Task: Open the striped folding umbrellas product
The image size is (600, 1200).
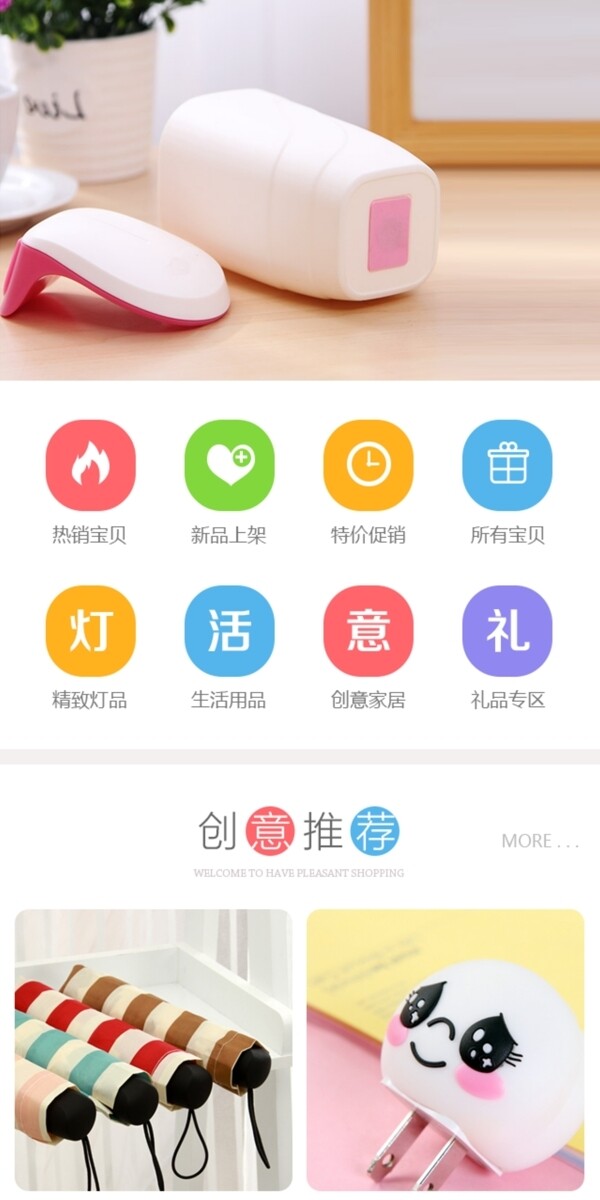Action: point(153,1050)
